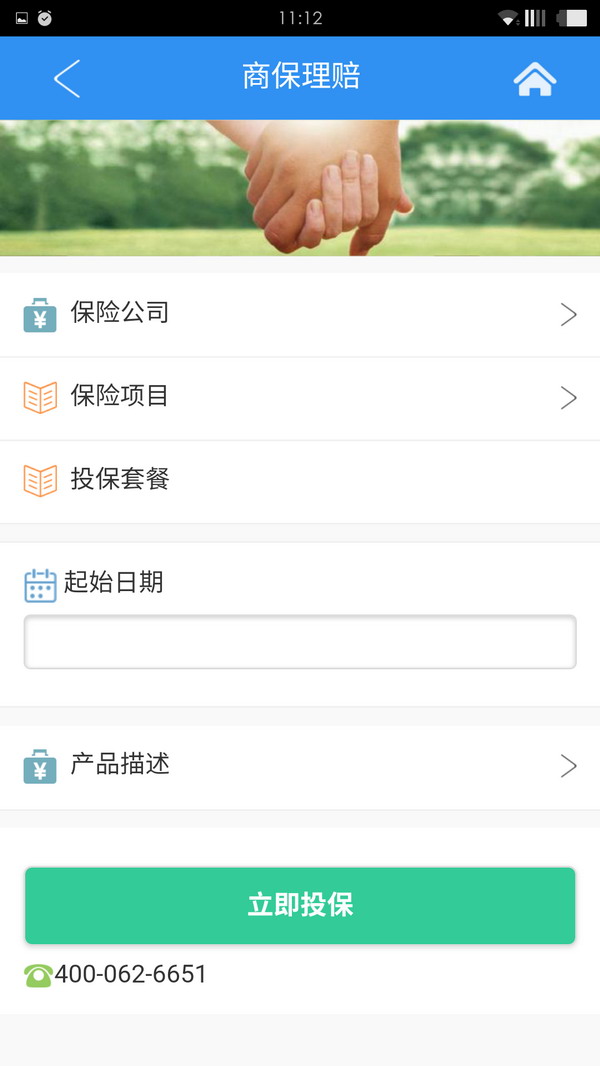The image size is (600, 1066).
Task: Open the home icon in the header
Action: tap(535, 78)
